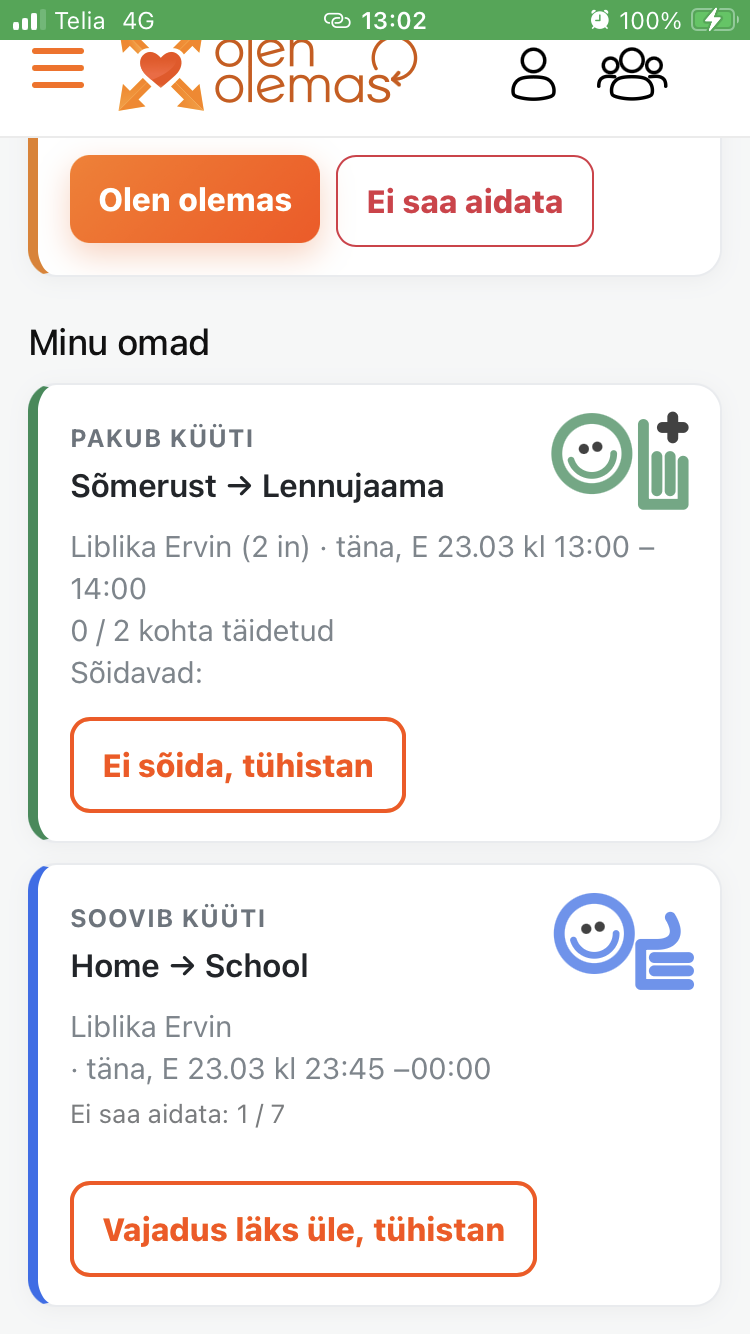Open the group members icon
The image size is (750, 1334).
click(x=632, y=75)
